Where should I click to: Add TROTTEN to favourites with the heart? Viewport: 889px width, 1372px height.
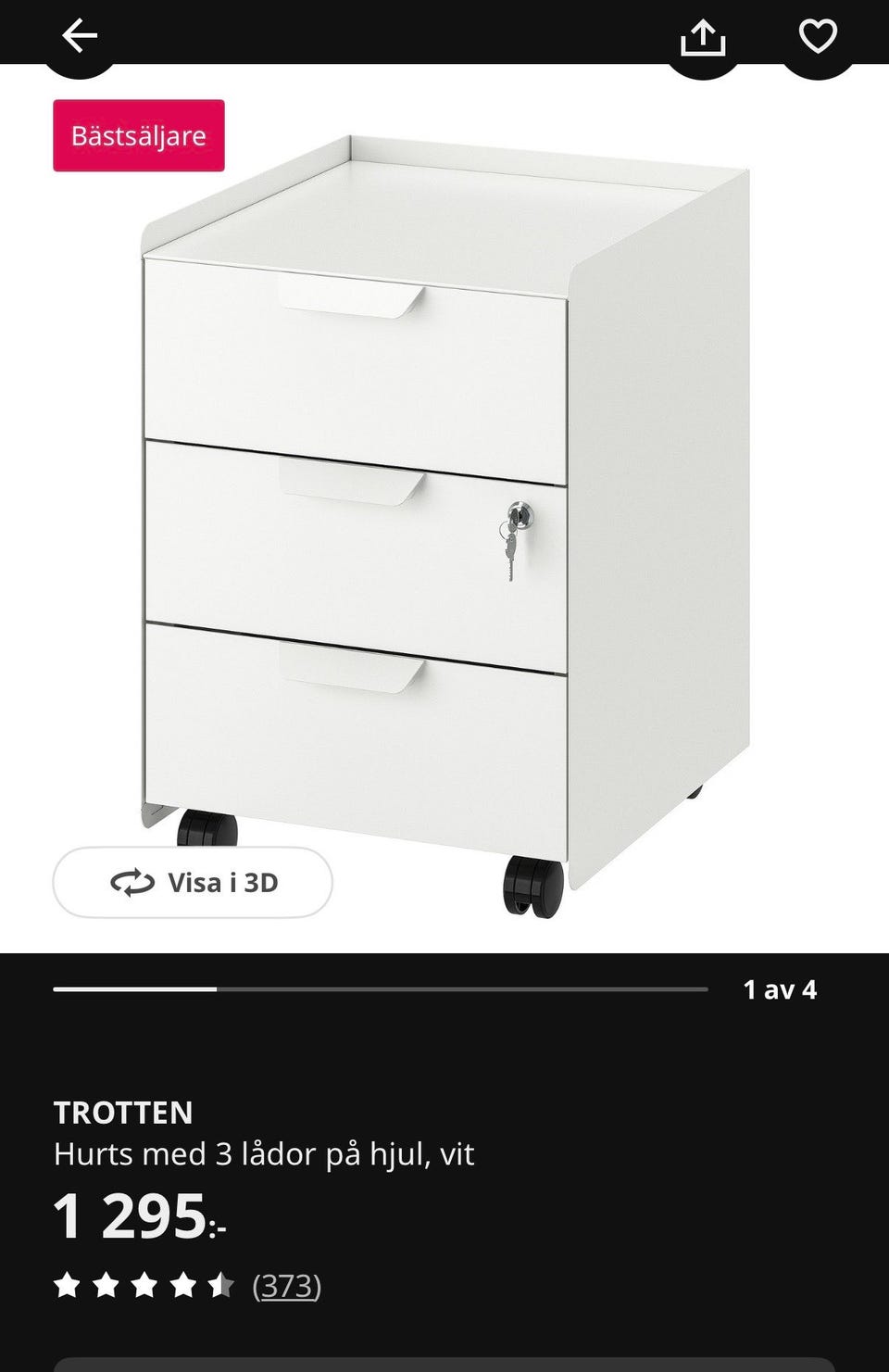click(x=817, y=37)
